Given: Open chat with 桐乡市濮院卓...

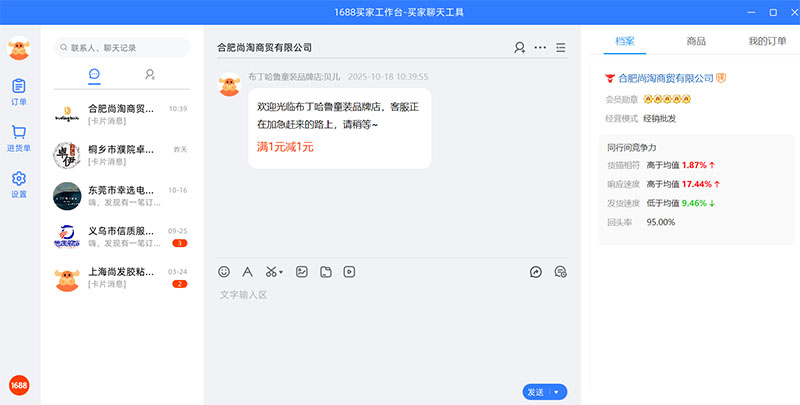Looking at the screenshot, I should 121,155.
